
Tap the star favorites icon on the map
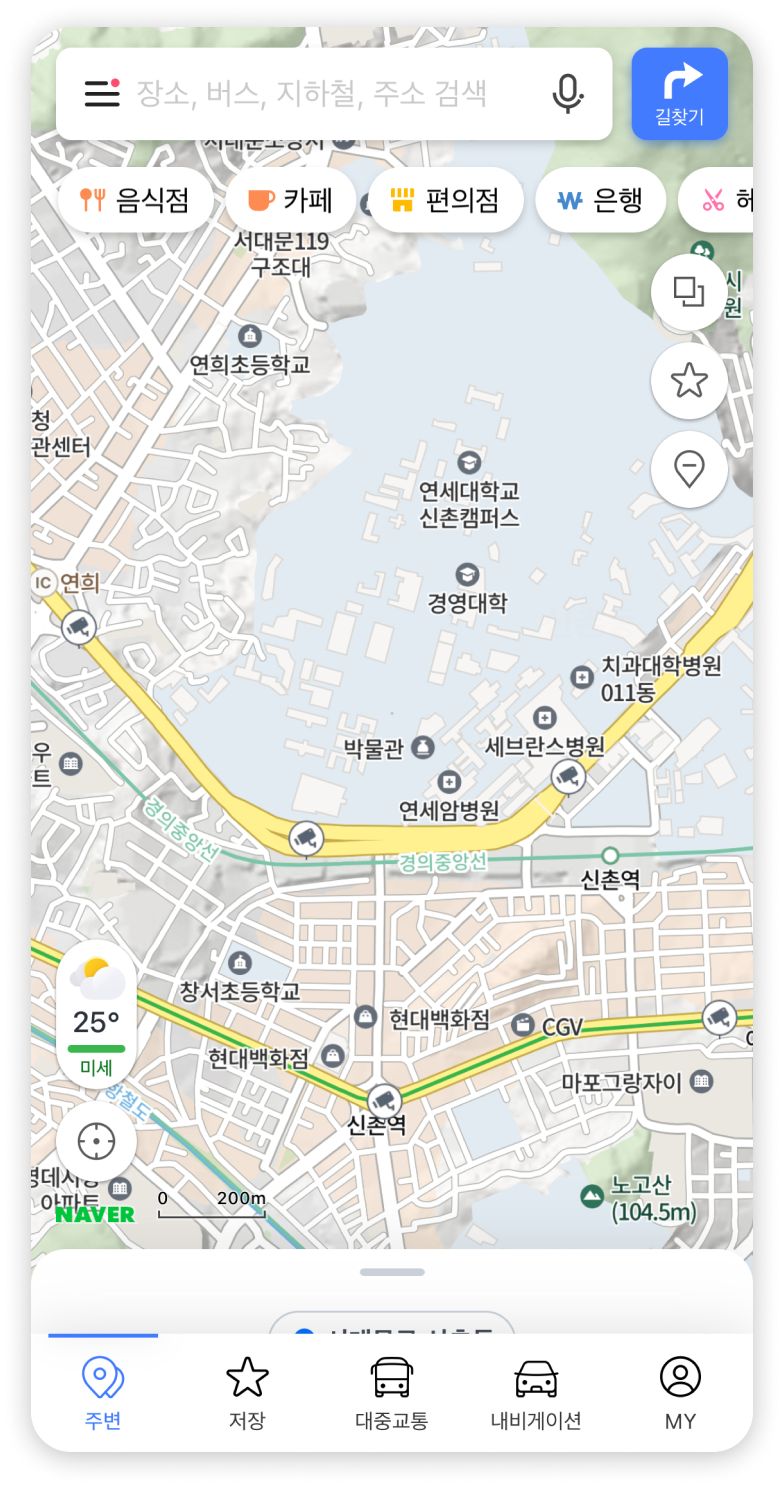pyautogui.click(x=688, y=381)
